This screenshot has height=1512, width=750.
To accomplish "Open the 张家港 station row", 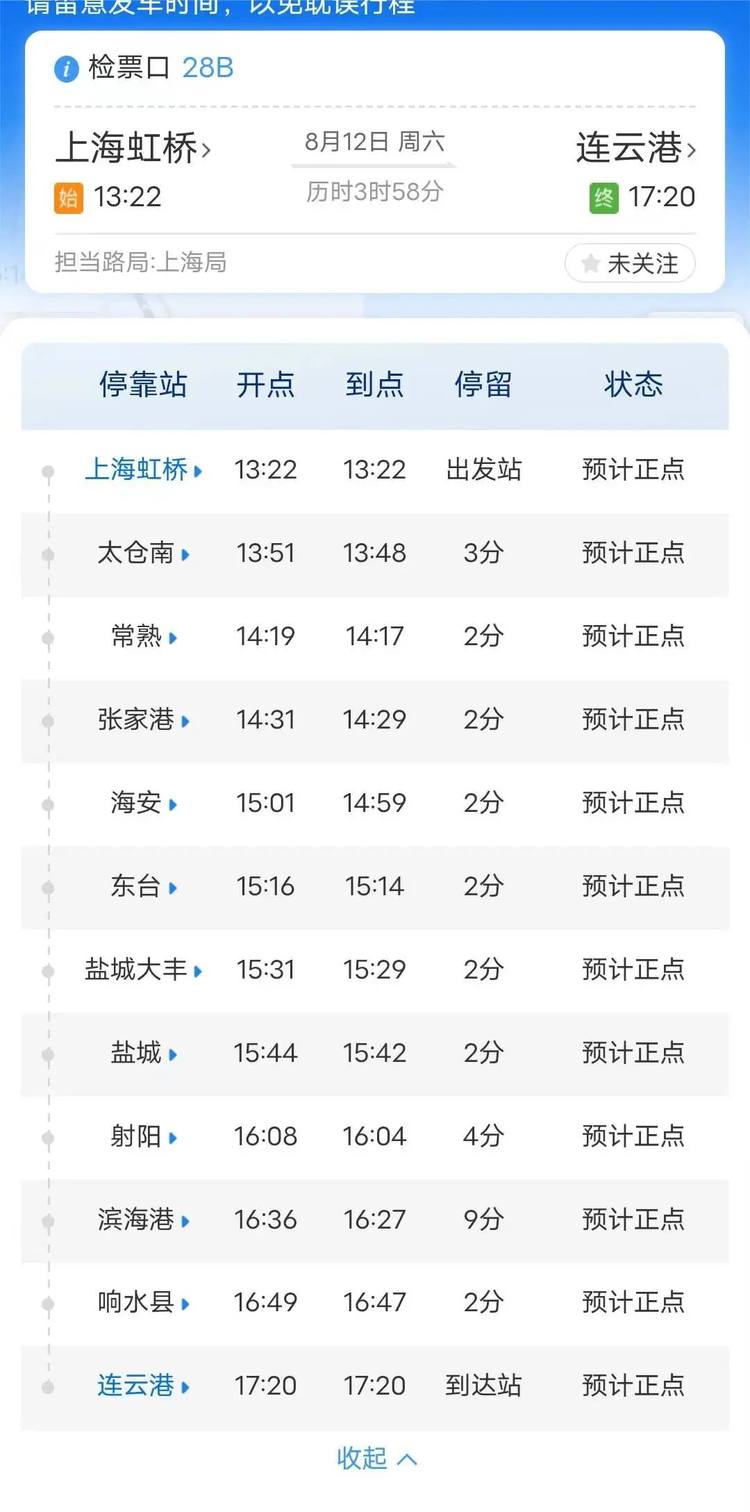I will (x=375, y=719).
